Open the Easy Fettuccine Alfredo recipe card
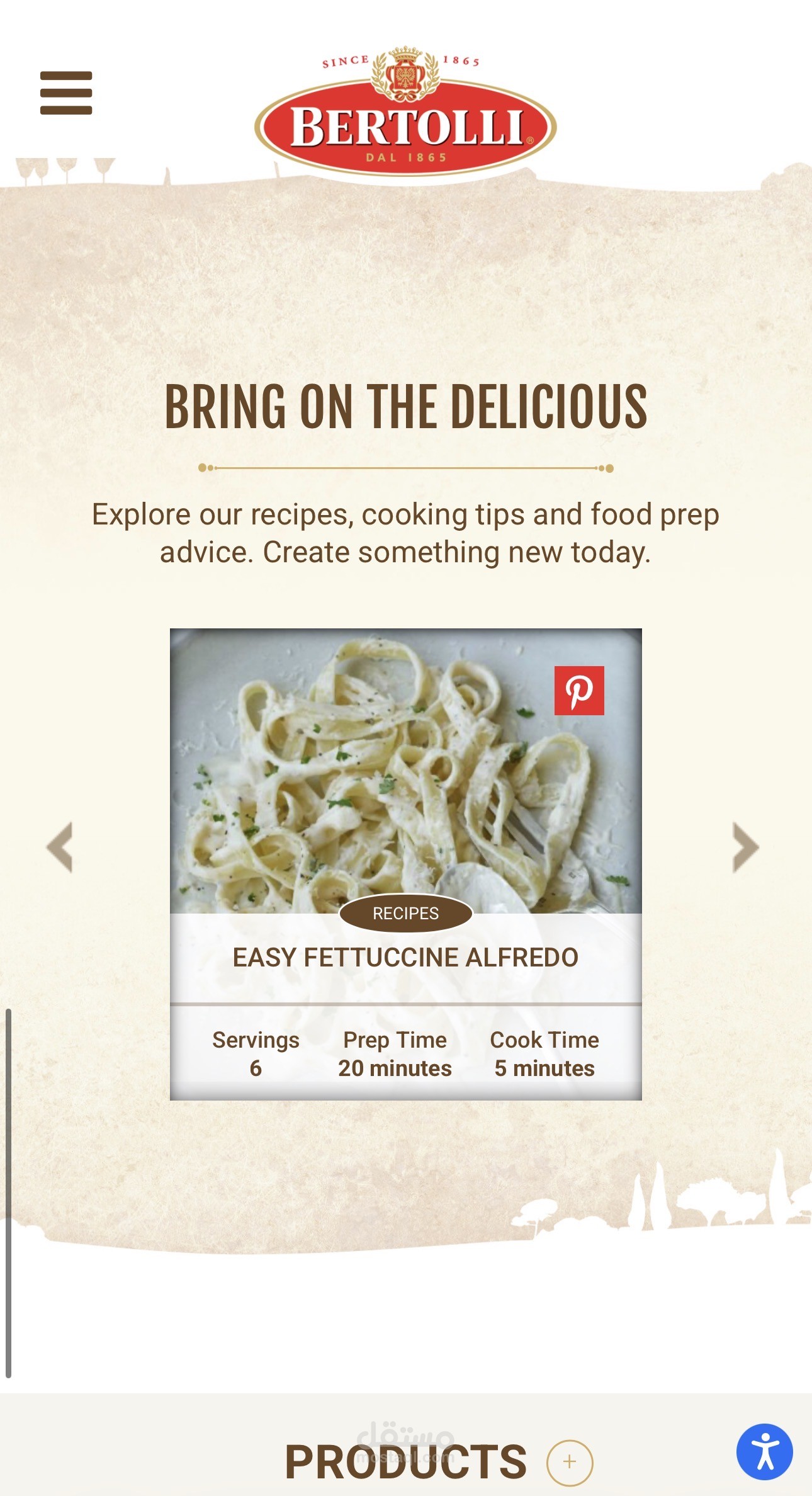This screenshot has height=1496, width=812. [x=405, y=957]
